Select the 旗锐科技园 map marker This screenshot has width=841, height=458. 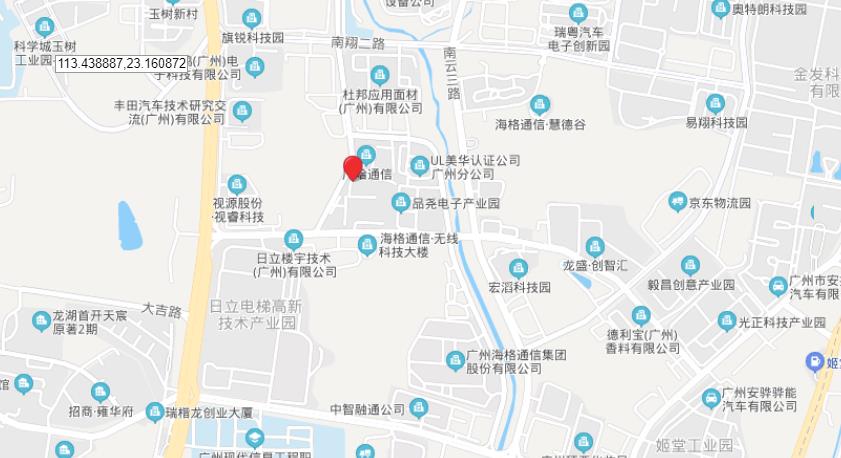tap(252, 18)
